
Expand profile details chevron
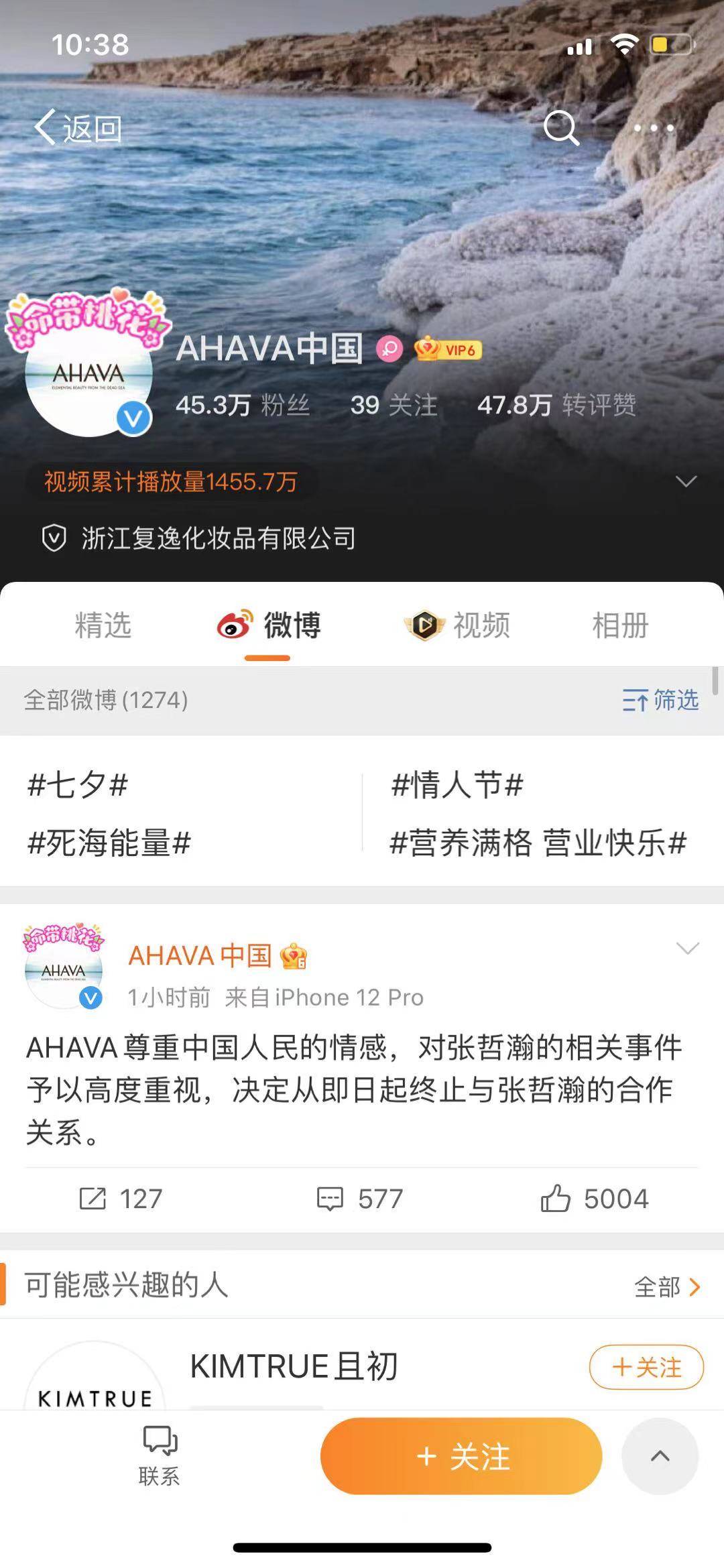click(686, 481)
